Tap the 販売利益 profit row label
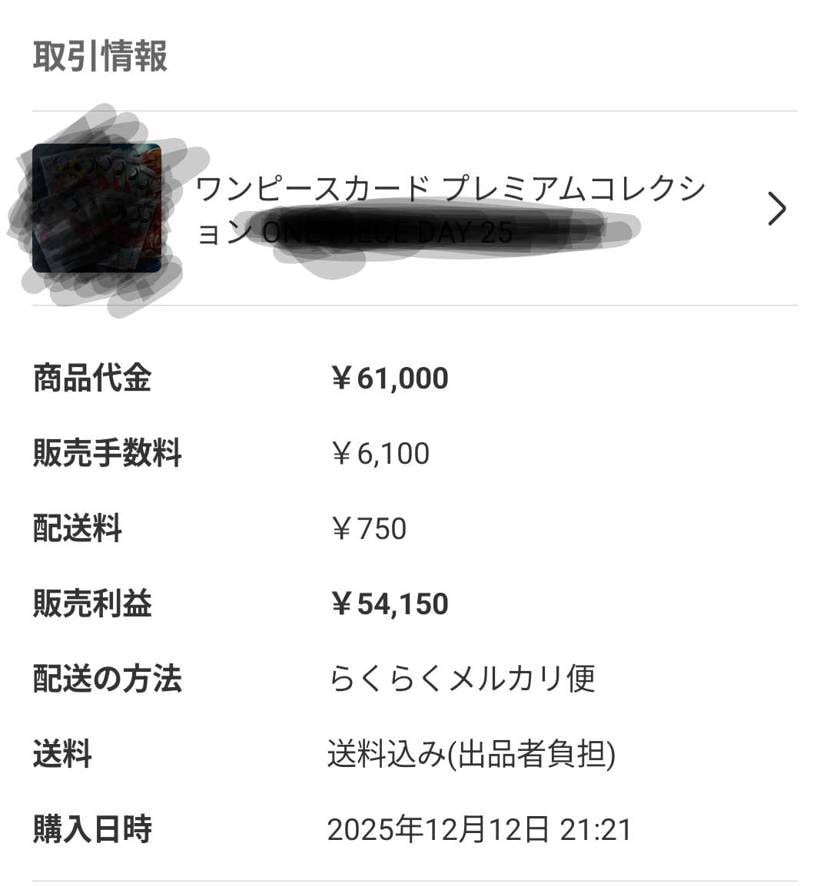The image size is (830, 886). click(92, 604)
